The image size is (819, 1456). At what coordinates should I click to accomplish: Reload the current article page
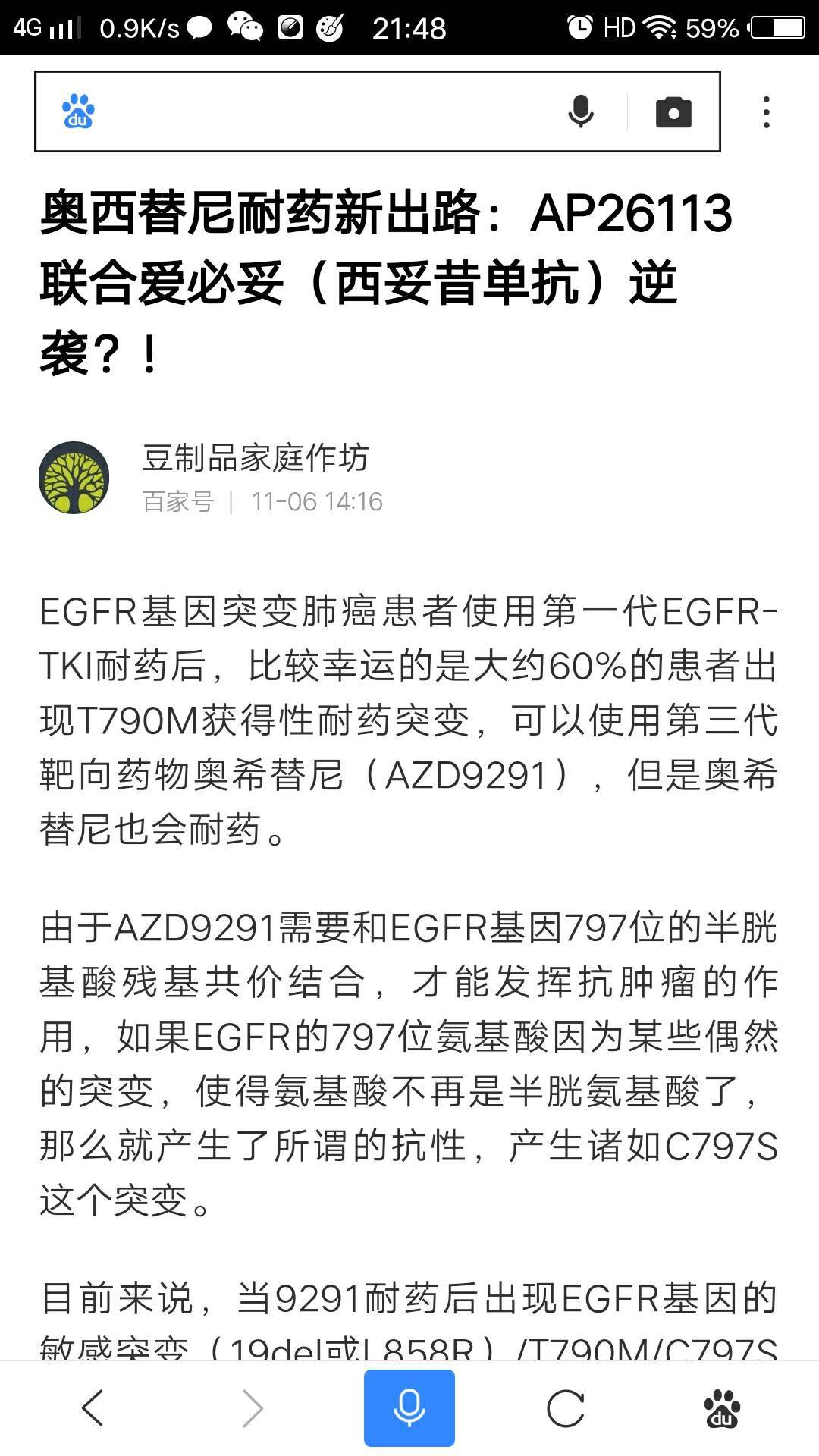click(x=566, y=1409)
